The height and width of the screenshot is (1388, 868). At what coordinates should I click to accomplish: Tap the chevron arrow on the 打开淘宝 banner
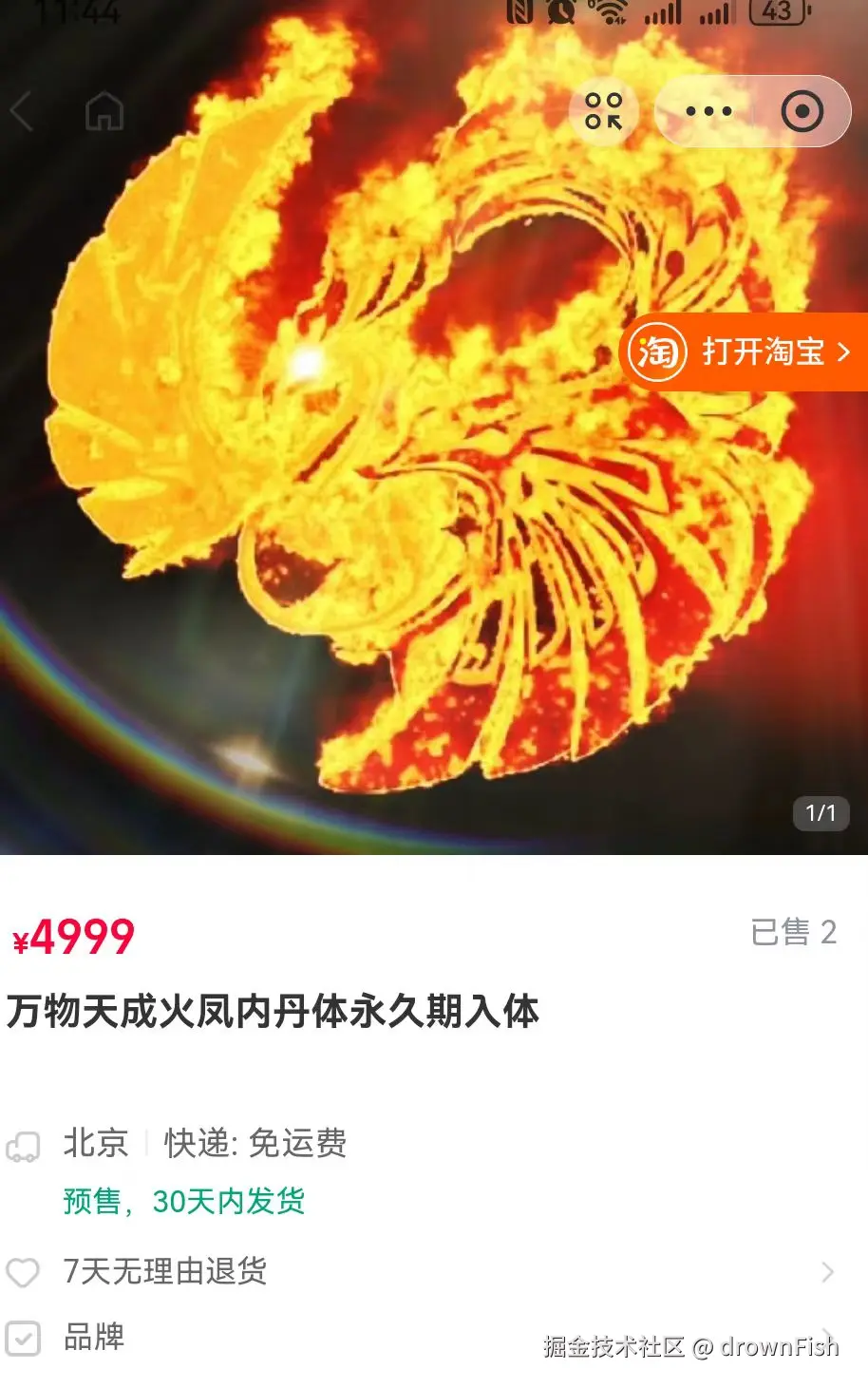tap(841, 352)
